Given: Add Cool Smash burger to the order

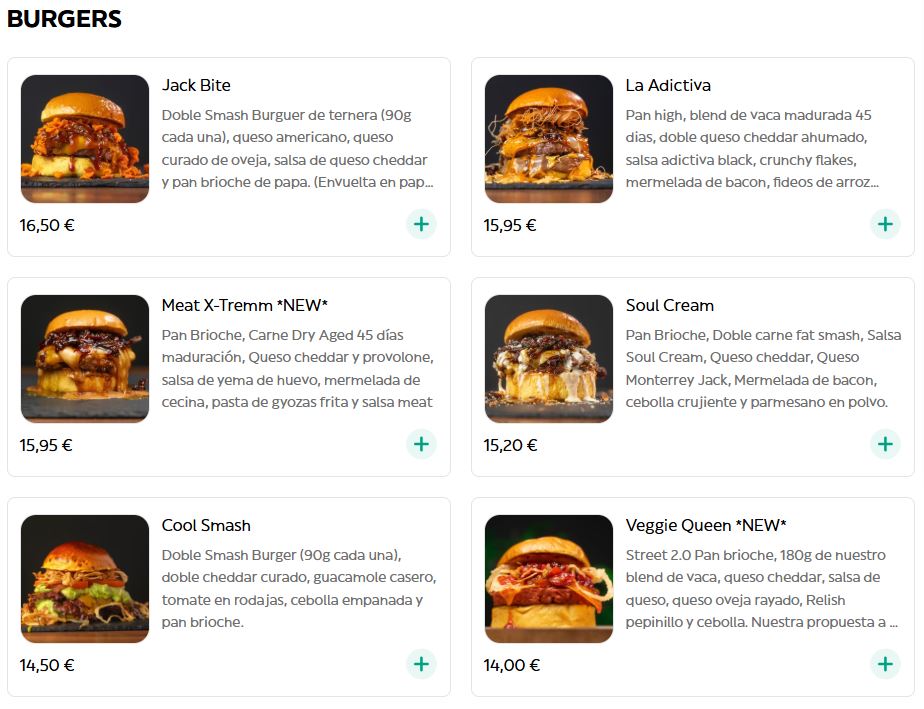Looking at the screenshot, I should 421,664.
